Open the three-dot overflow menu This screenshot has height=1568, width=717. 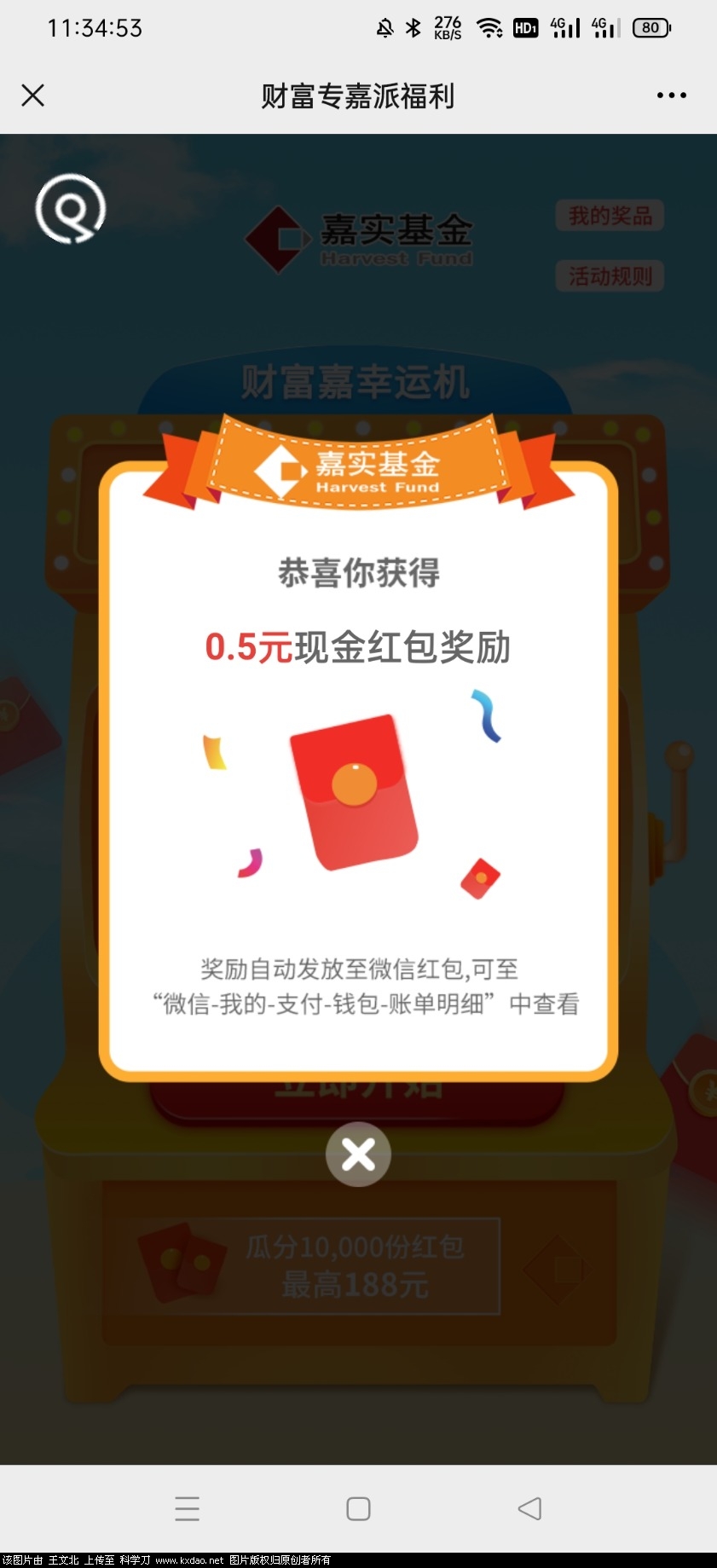(671, 95)
